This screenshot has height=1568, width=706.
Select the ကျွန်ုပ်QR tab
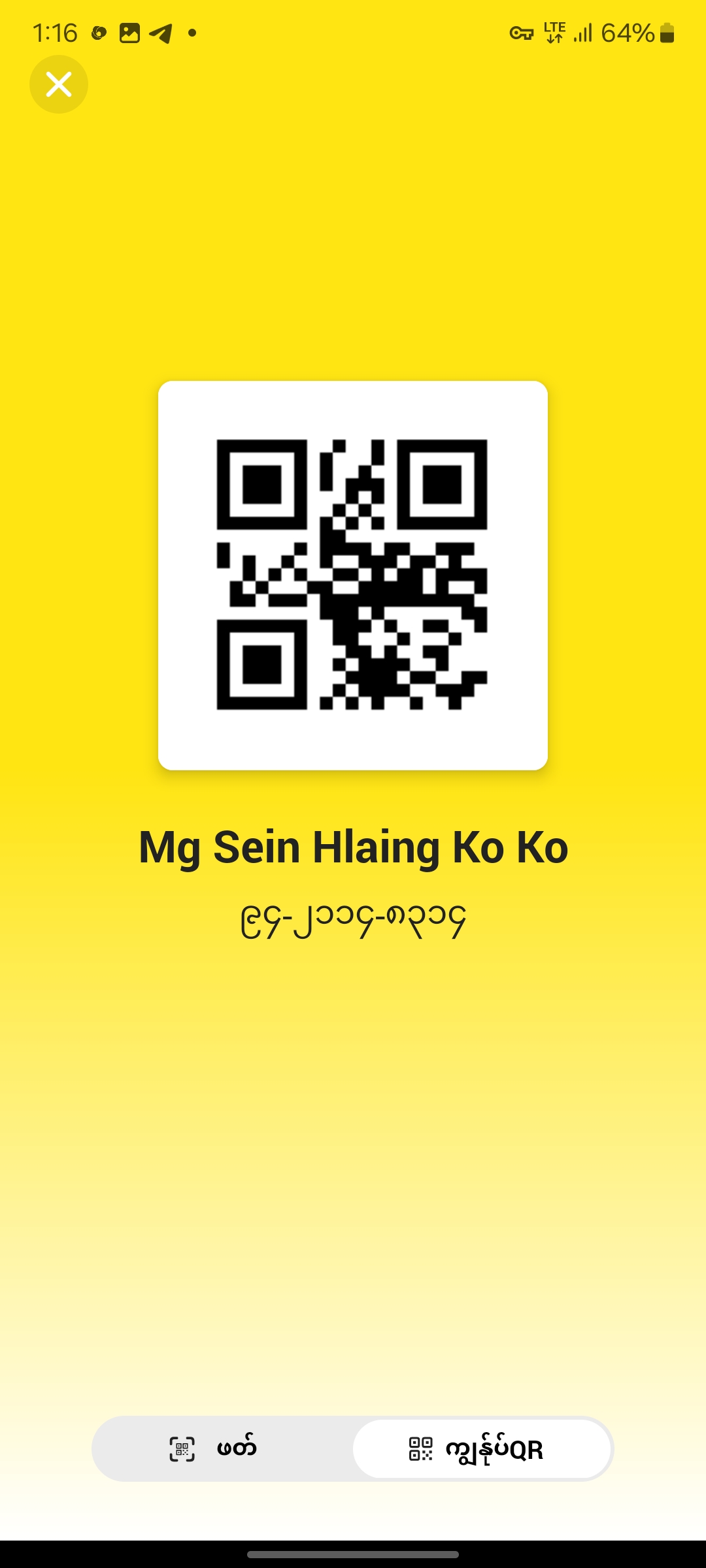pyautogui.click(x=482, y=1449)
